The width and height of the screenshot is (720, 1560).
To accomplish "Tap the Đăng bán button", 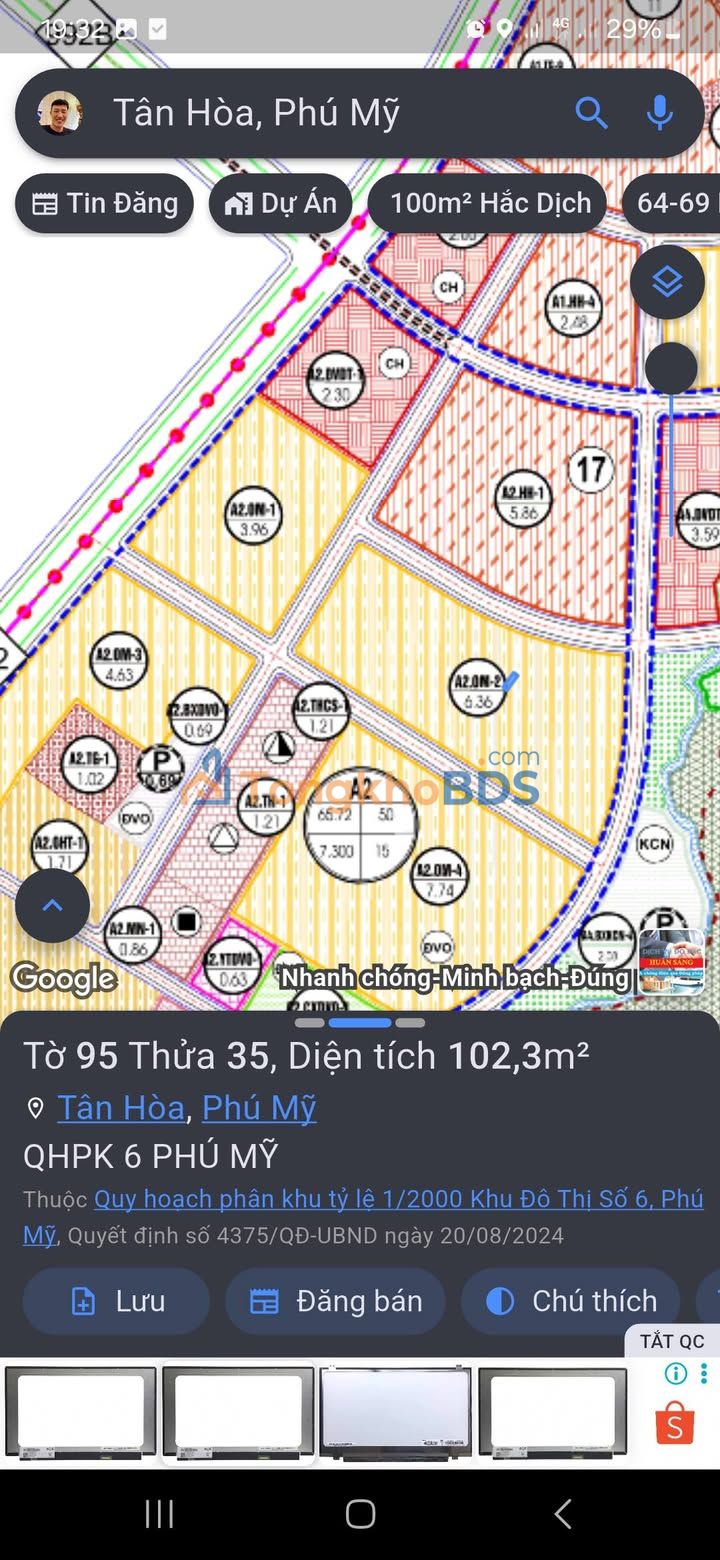I will pyautogui.click(x=335, y=1301).
